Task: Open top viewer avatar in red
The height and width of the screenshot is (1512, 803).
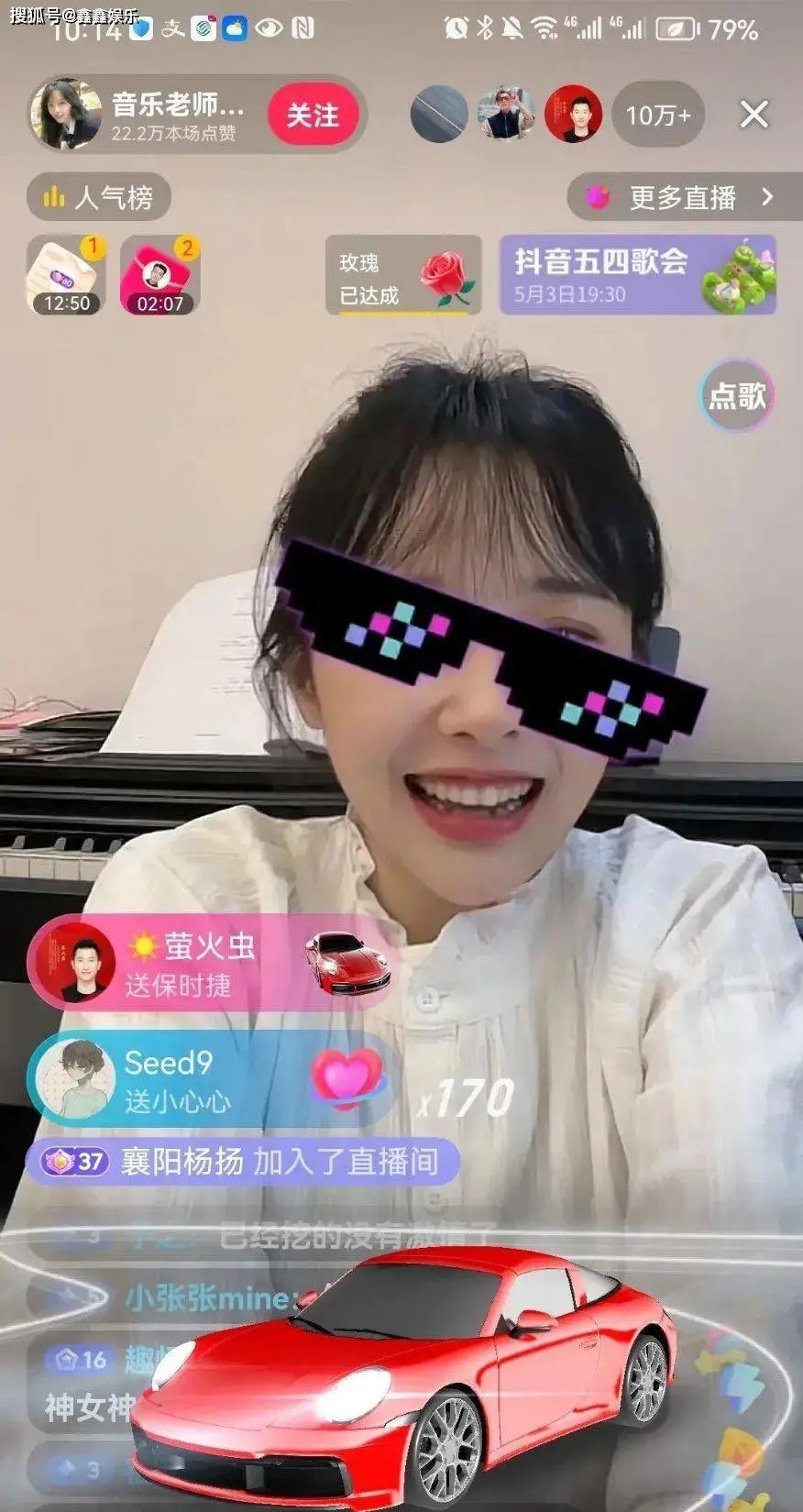Action: [x=573, y=115]
